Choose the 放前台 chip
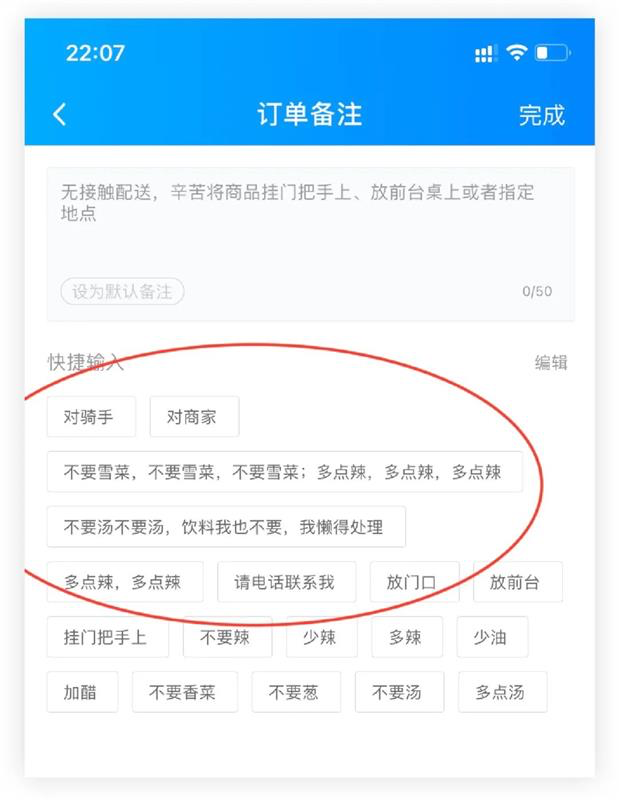This screenshot has height=800, width=619. pos(517,582)
